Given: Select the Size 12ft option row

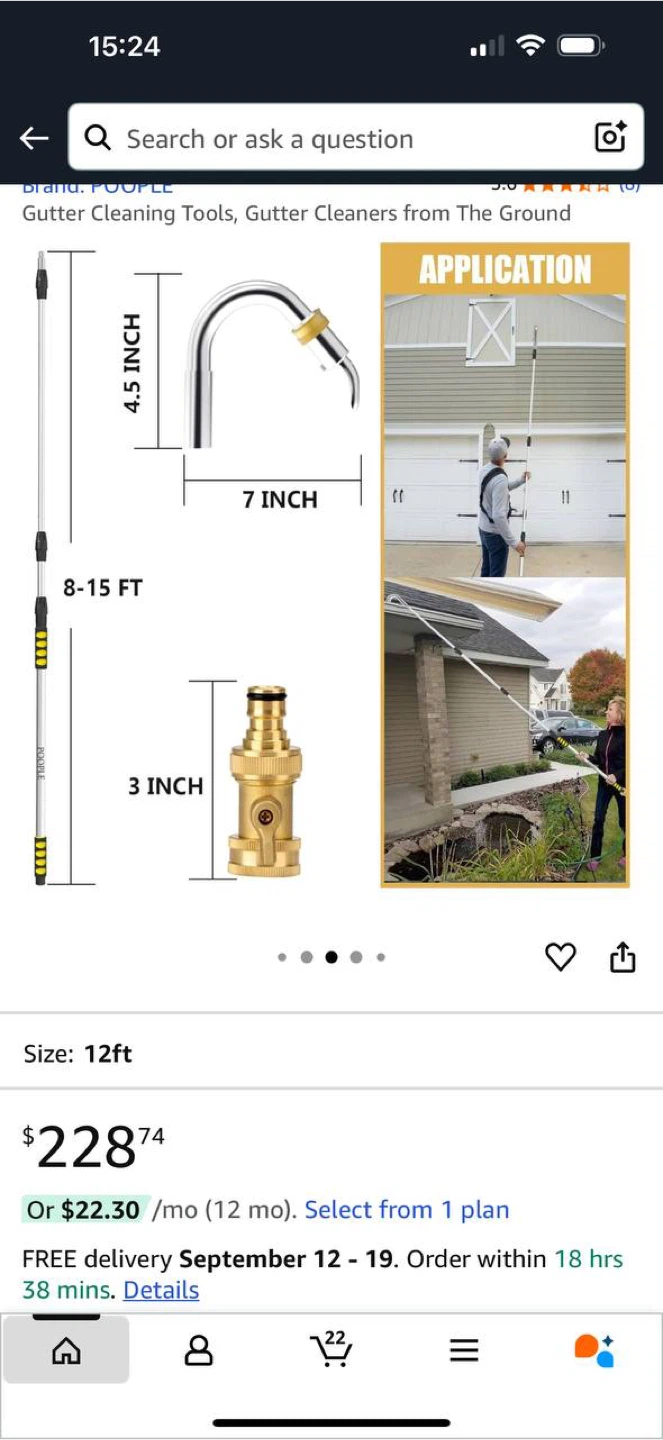Looking at the screenshot, I should click(x=331, y=1053).
